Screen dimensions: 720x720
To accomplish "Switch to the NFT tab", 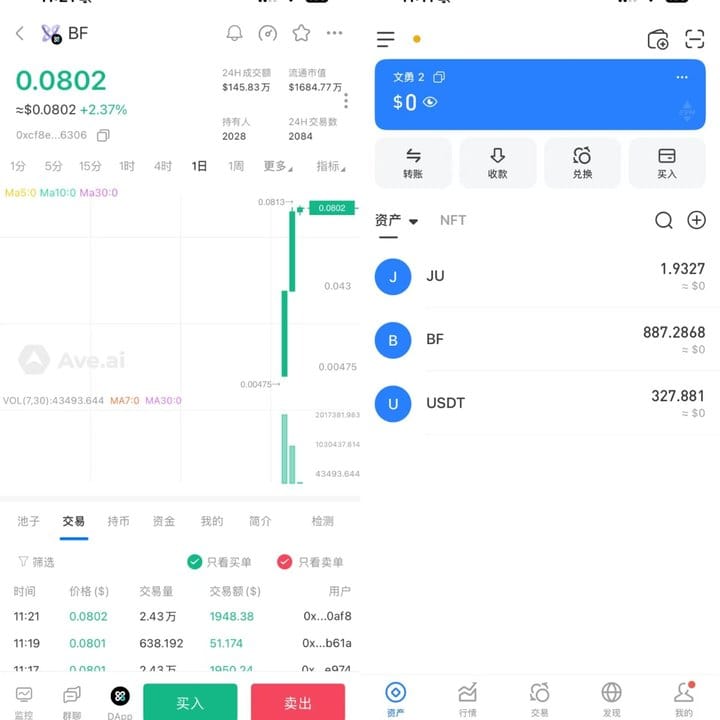I will coord(453,220).
